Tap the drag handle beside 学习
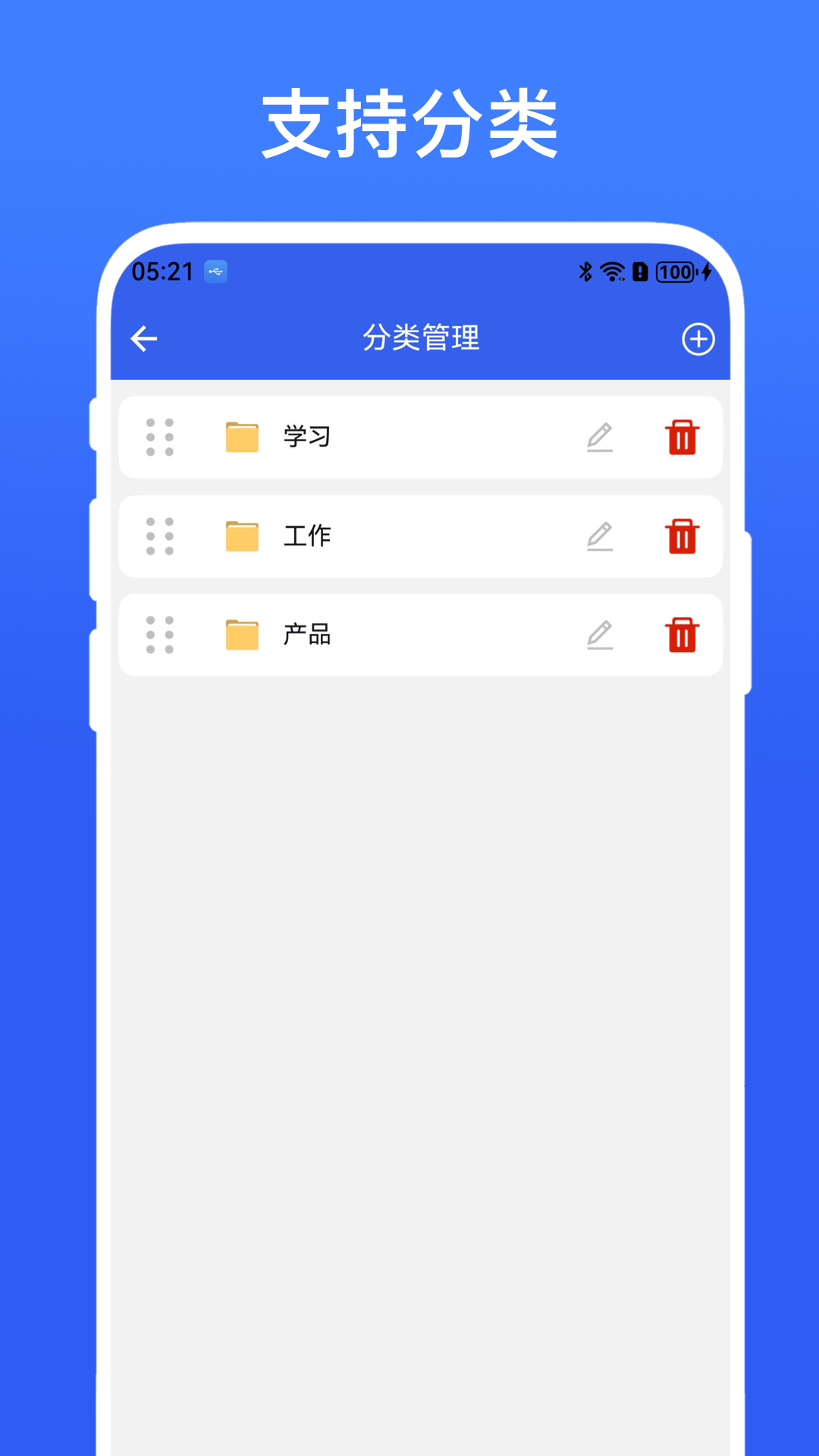This screenshot has height=1456, width=819. click(x=158, y=437)
